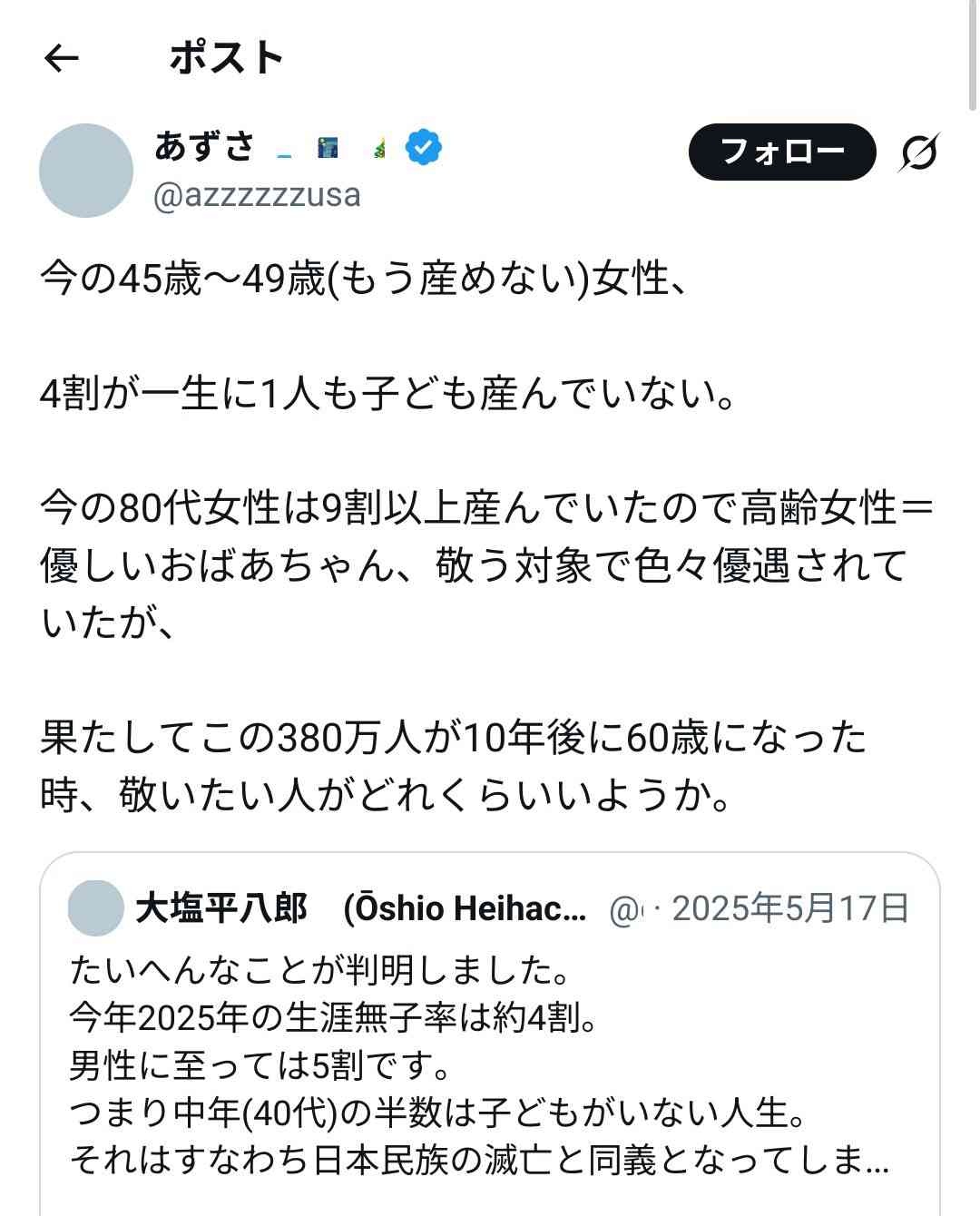The height and width of the screenshot is (1216, 980).
Task: Open あずさ's profile picture
Action: pyautogui.click(x=86, y=171)
